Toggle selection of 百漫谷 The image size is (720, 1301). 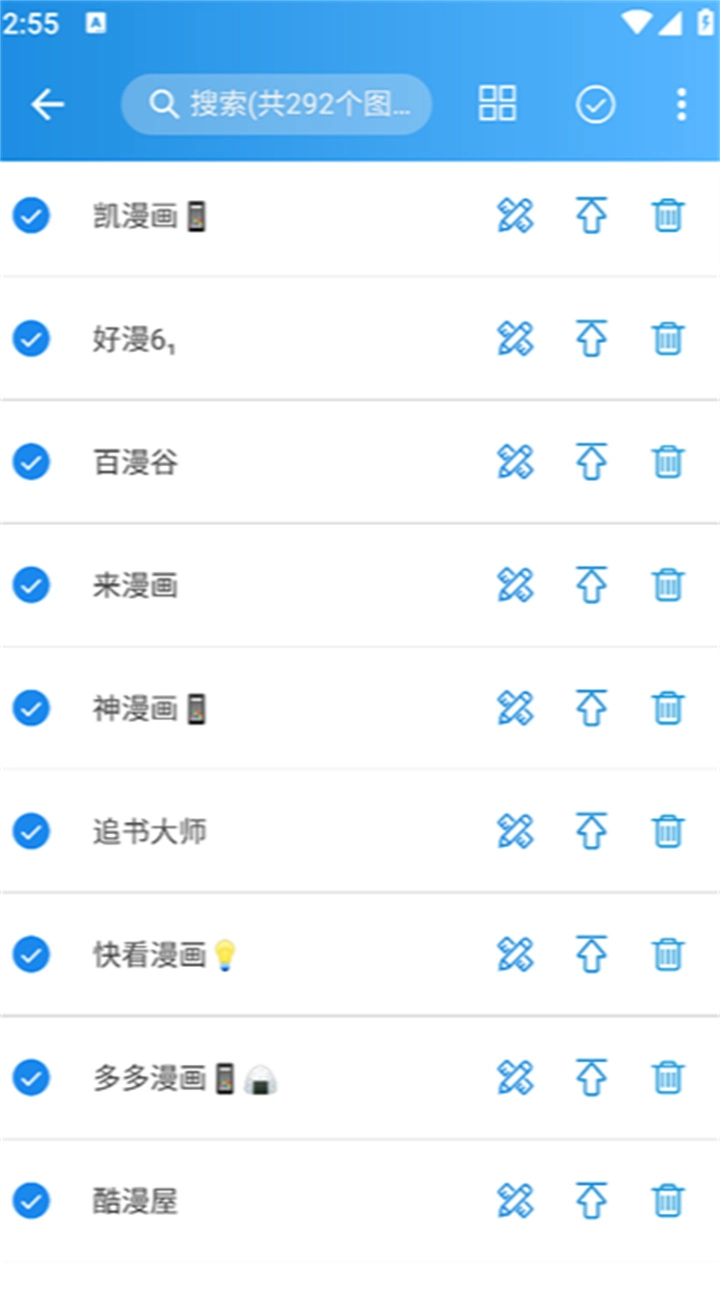pyautogui.click(x=30, y=462)
